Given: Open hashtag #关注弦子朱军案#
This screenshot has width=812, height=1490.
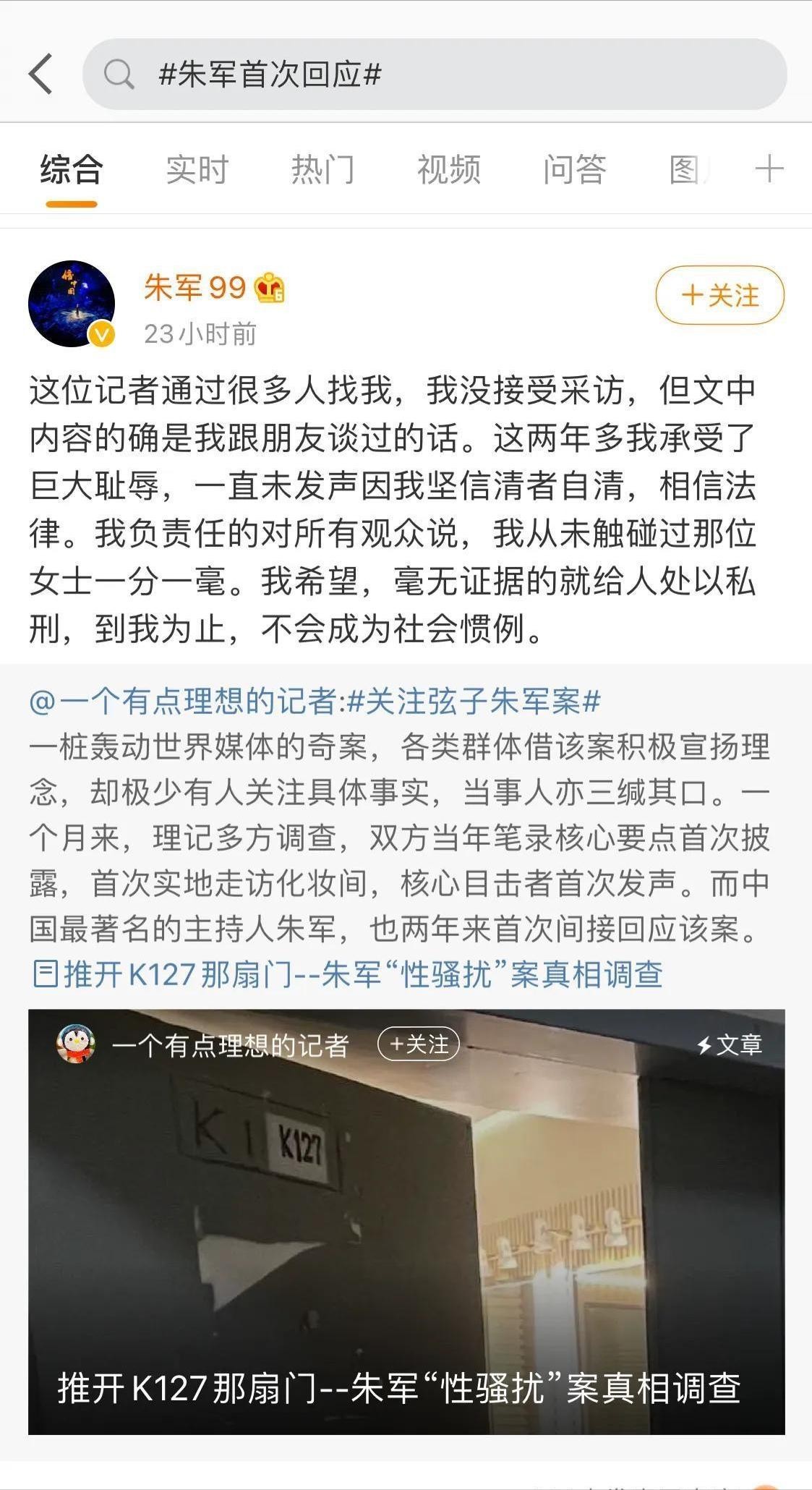Looking at the screenshot, I should click(x=474, y=702).
